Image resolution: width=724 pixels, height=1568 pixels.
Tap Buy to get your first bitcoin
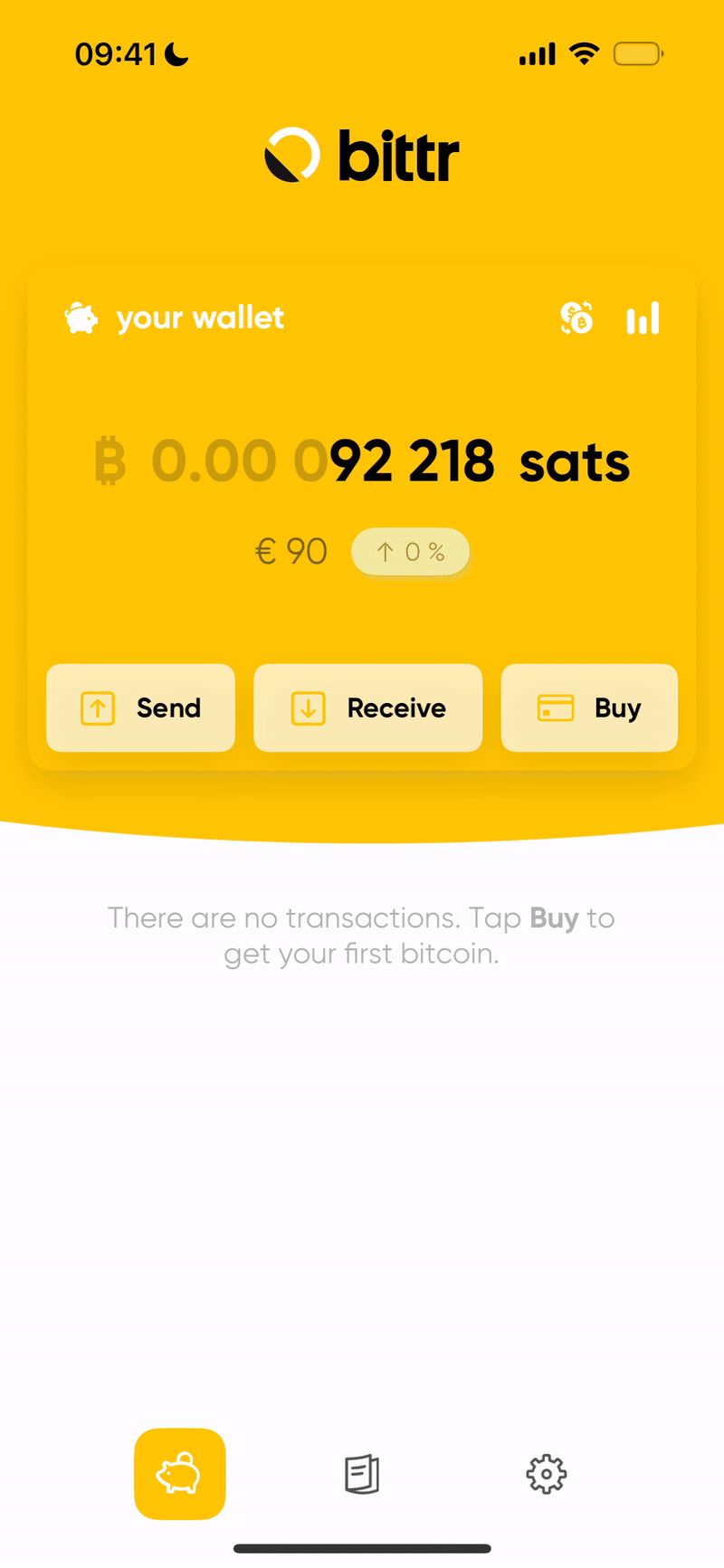(588, 708)
